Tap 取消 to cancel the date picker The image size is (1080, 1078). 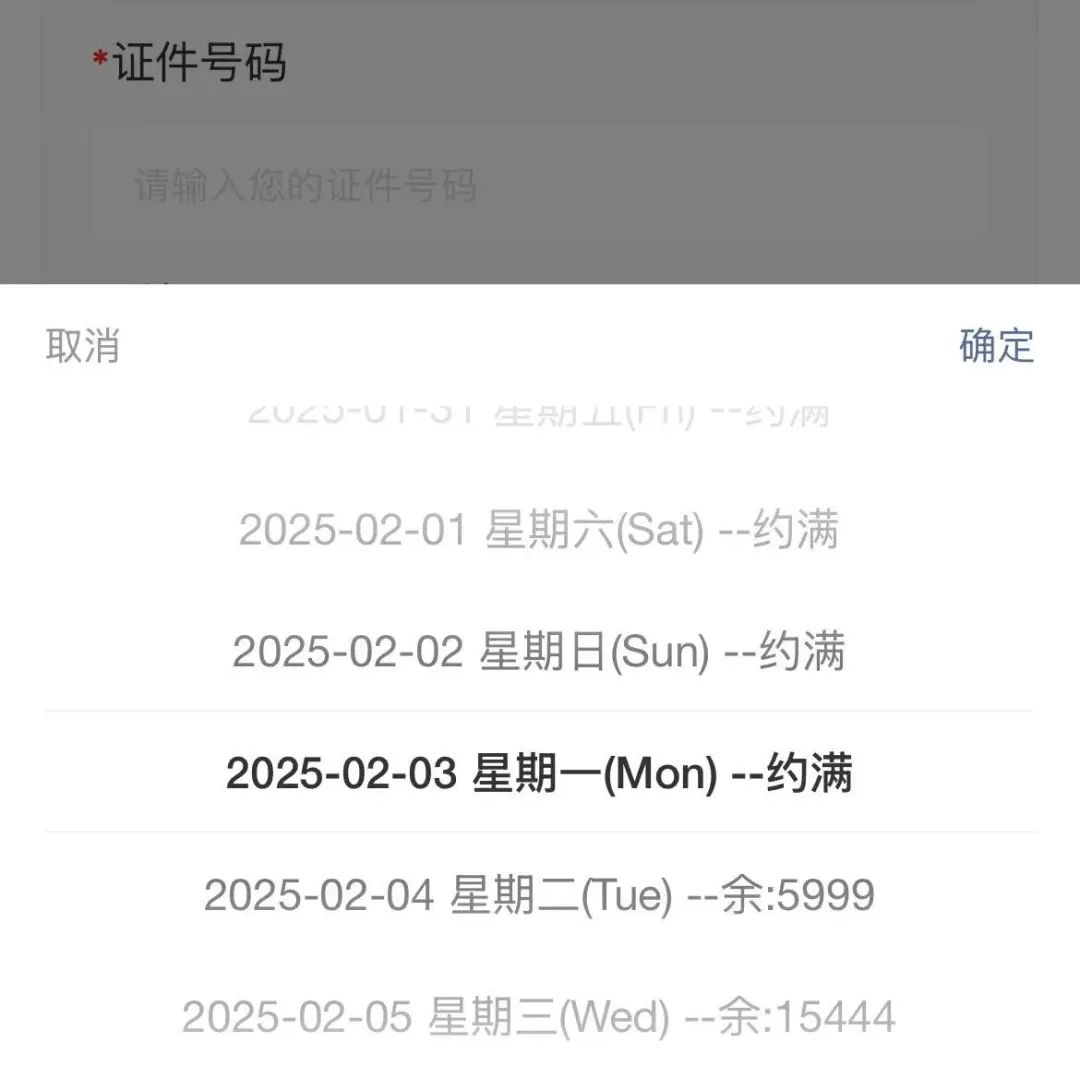[x=83, y=346]
